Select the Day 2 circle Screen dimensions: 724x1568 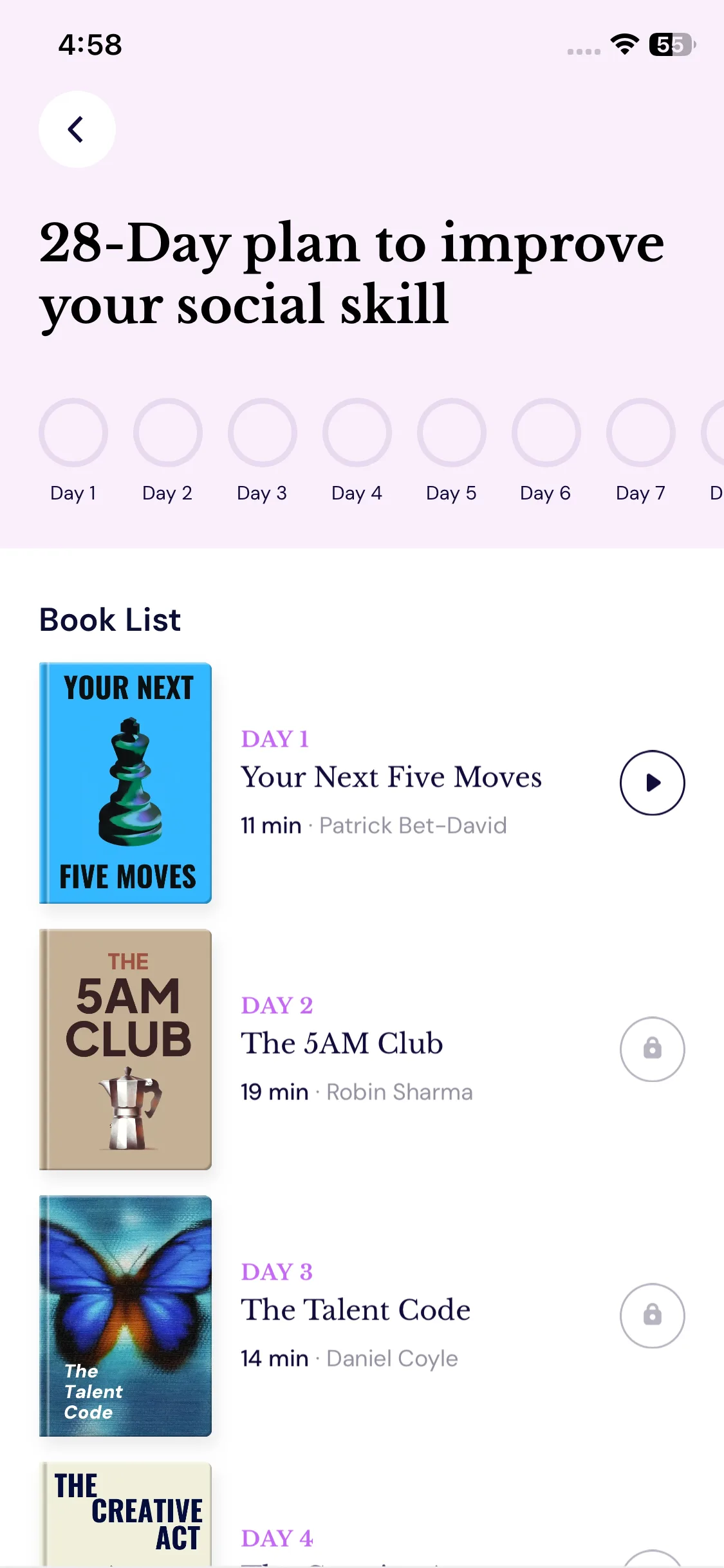click(168, 433)
